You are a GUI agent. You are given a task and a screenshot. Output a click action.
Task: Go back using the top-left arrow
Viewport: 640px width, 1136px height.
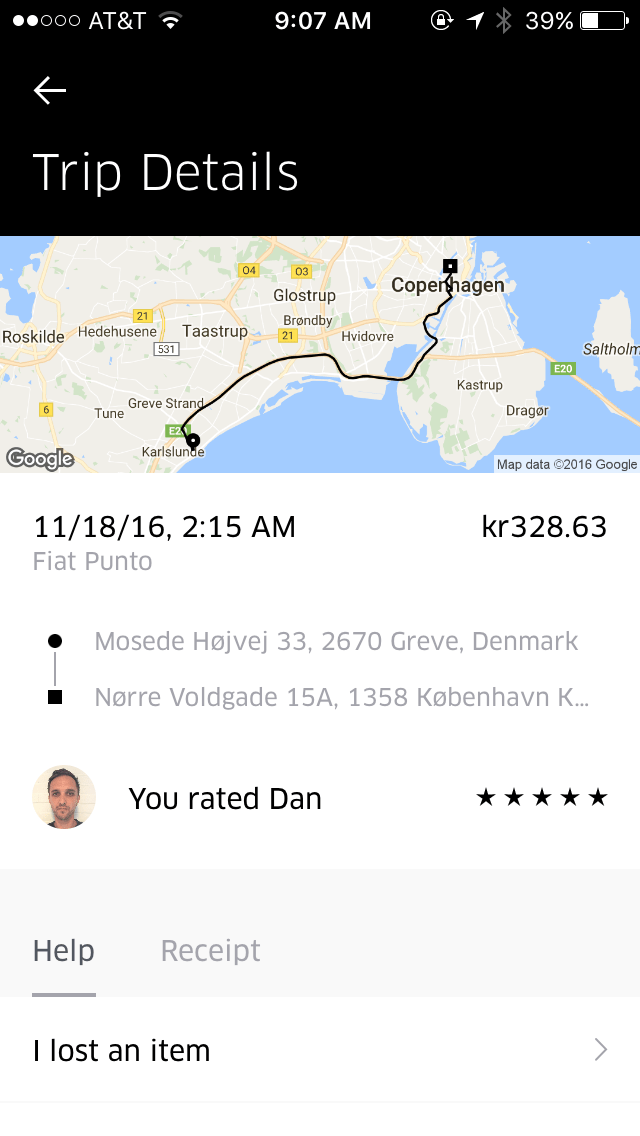coord(49,91)
